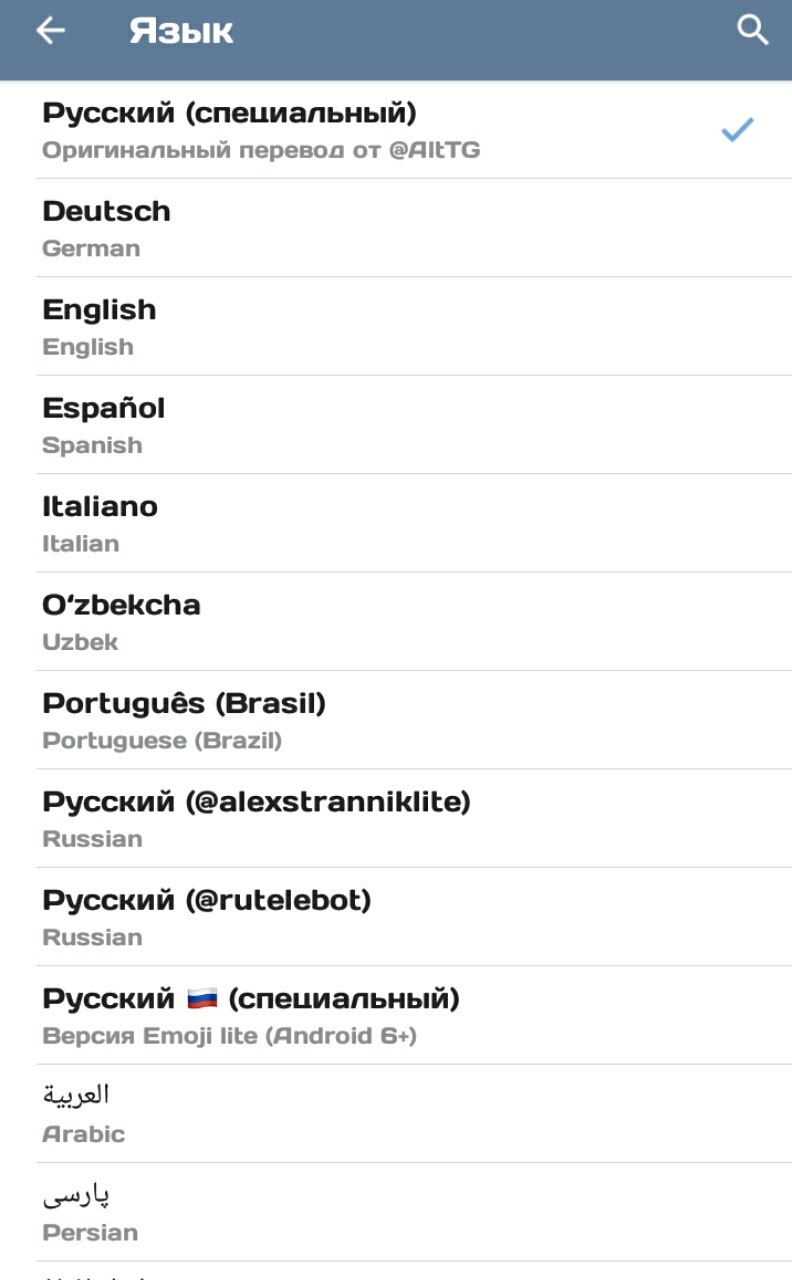Choose Deutsch as the language
The image size is (792, 1280).
[396, 228]
